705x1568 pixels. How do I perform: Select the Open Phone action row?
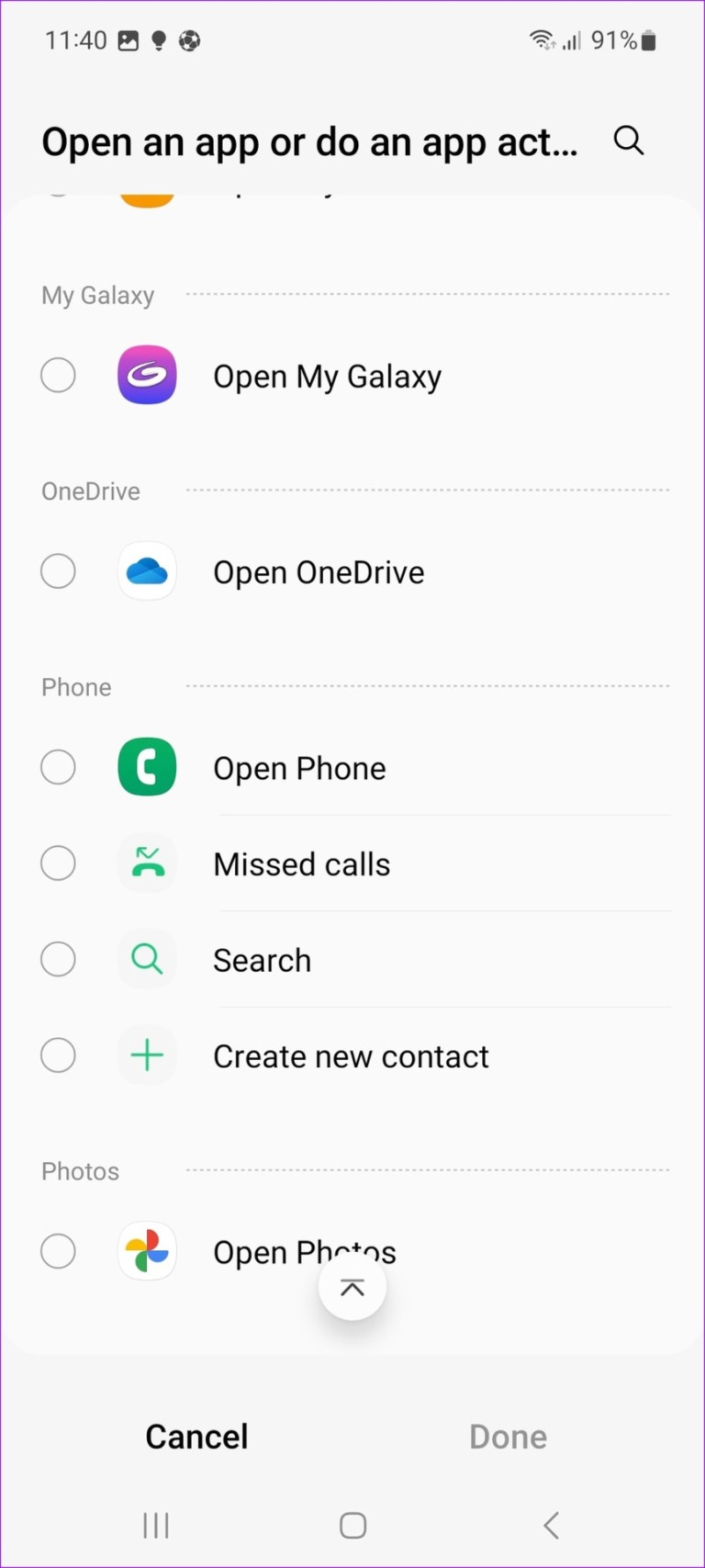[299, 767]
